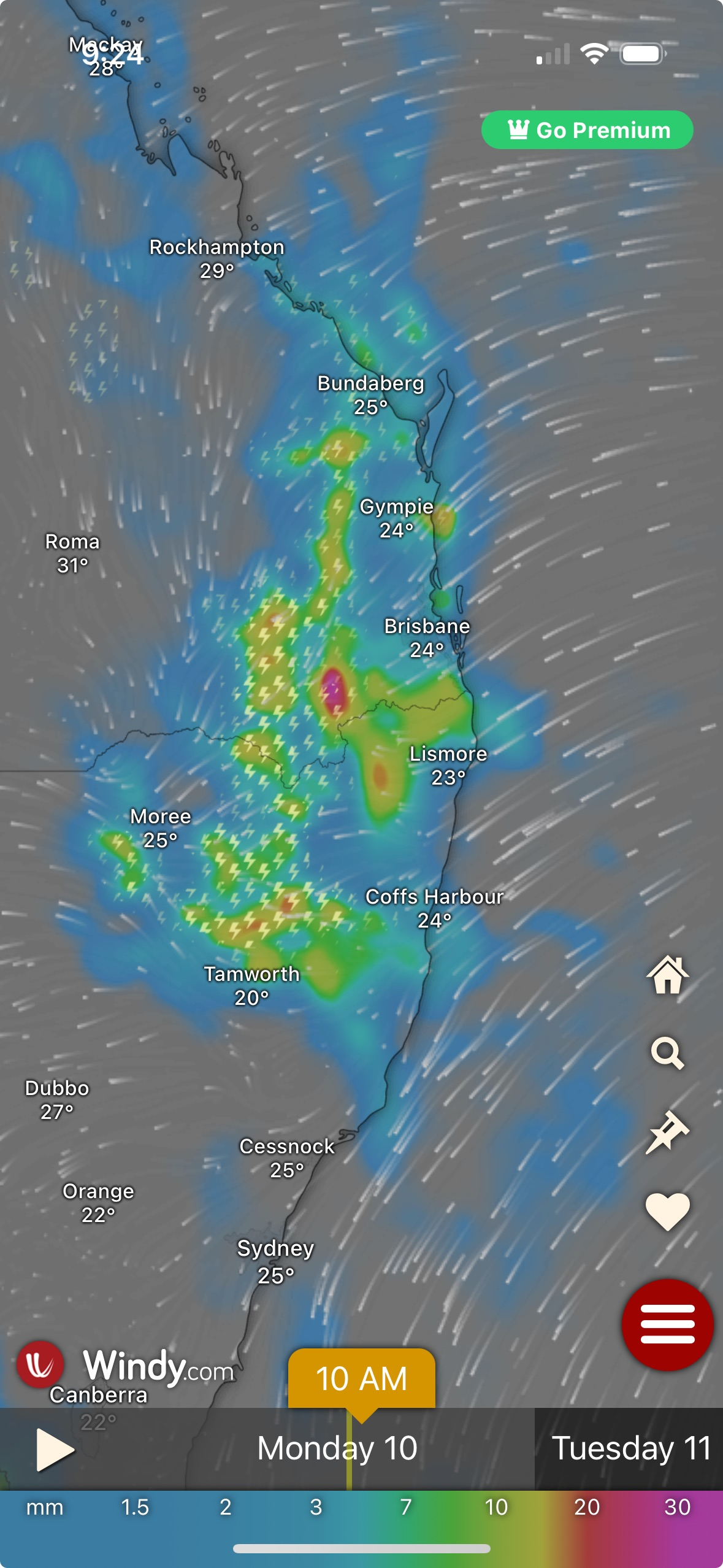Show the forecast for Rockhampton

(x=217, y=258)
